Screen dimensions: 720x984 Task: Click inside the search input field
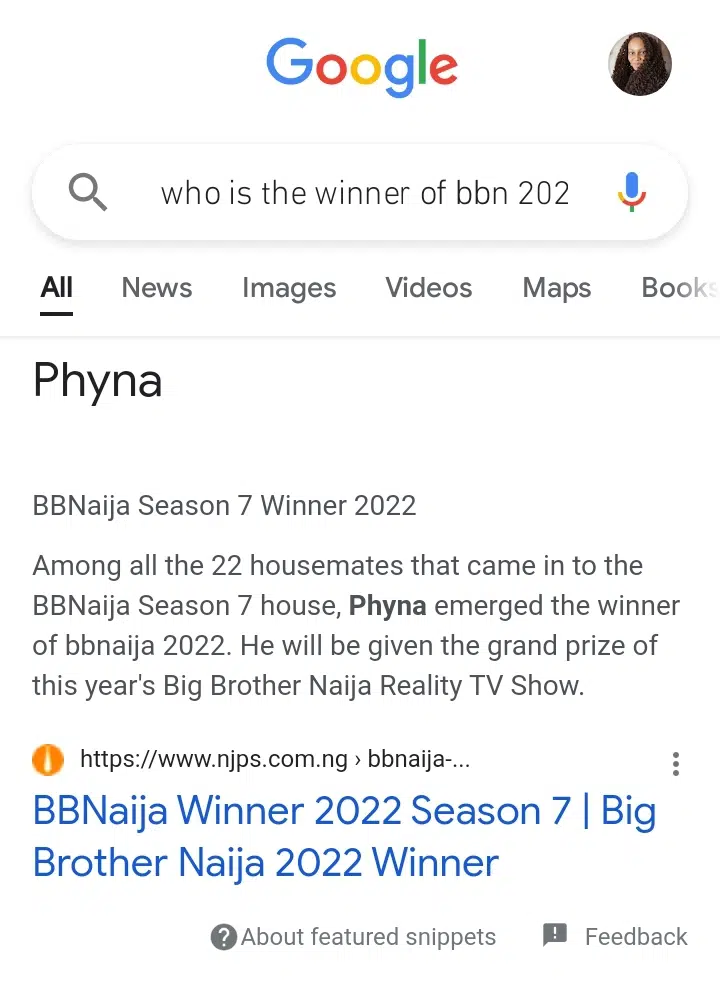click(365, 193)
